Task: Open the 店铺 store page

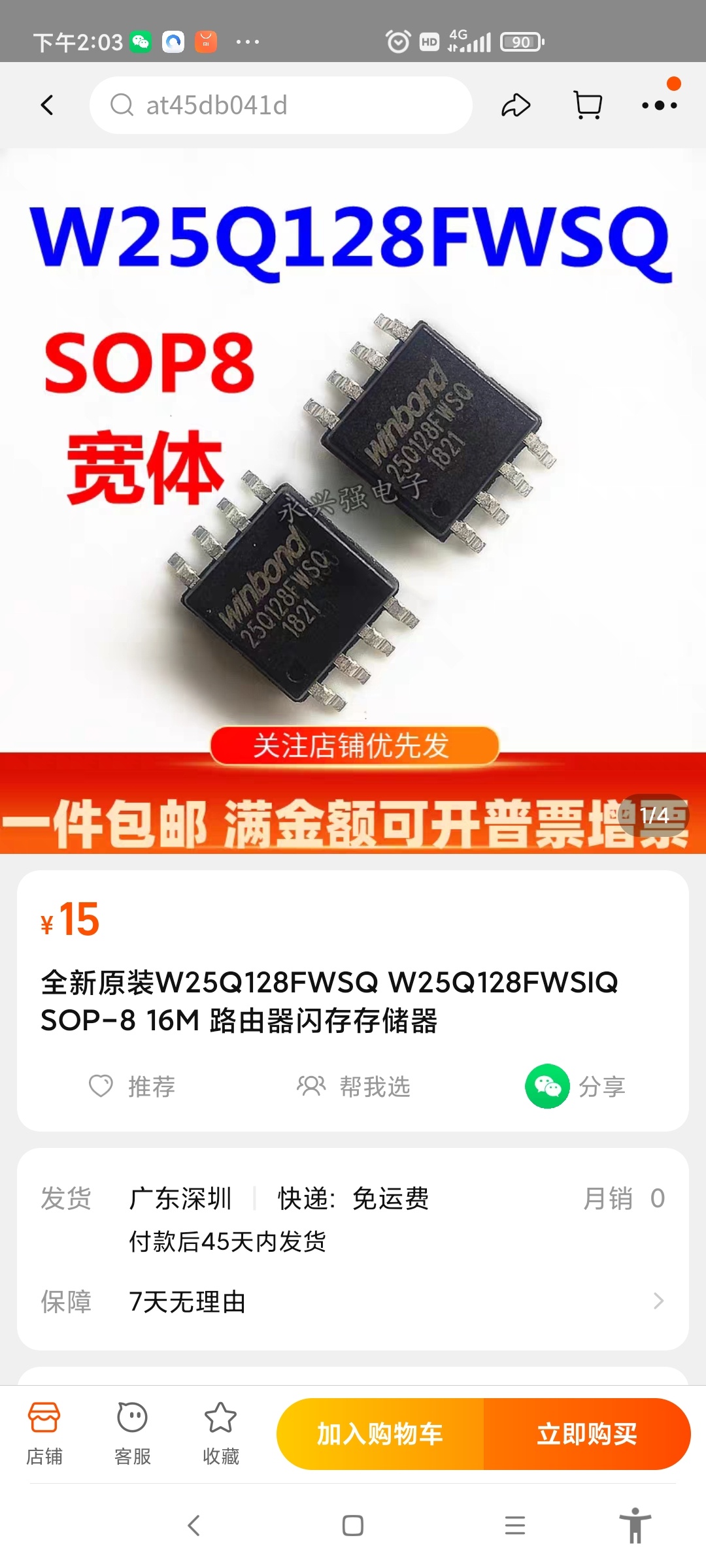Action: pyautogui.click(x=44, y=1434)
